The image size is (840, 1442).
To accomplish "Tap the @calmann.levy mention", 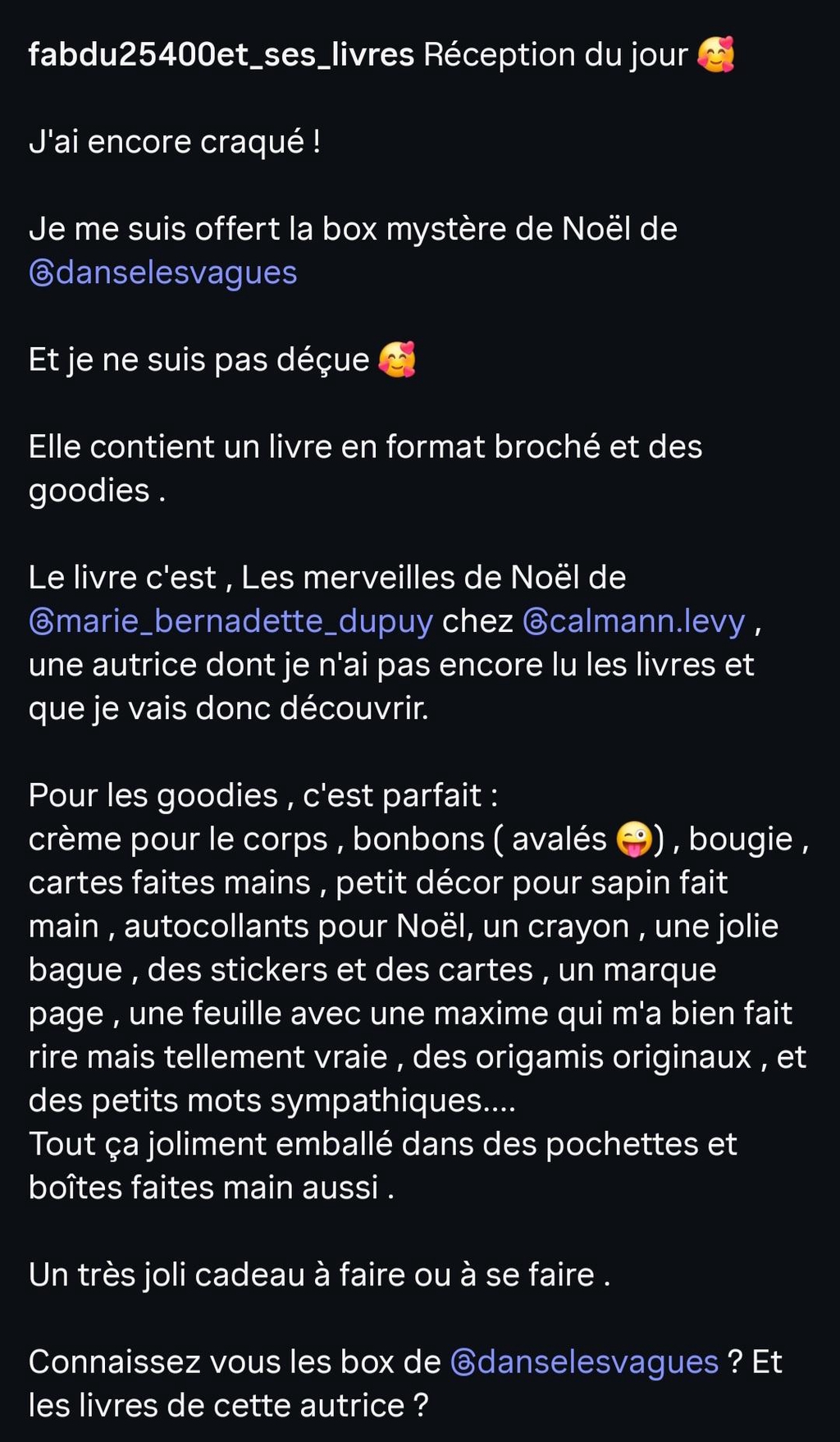I will 634,621.
